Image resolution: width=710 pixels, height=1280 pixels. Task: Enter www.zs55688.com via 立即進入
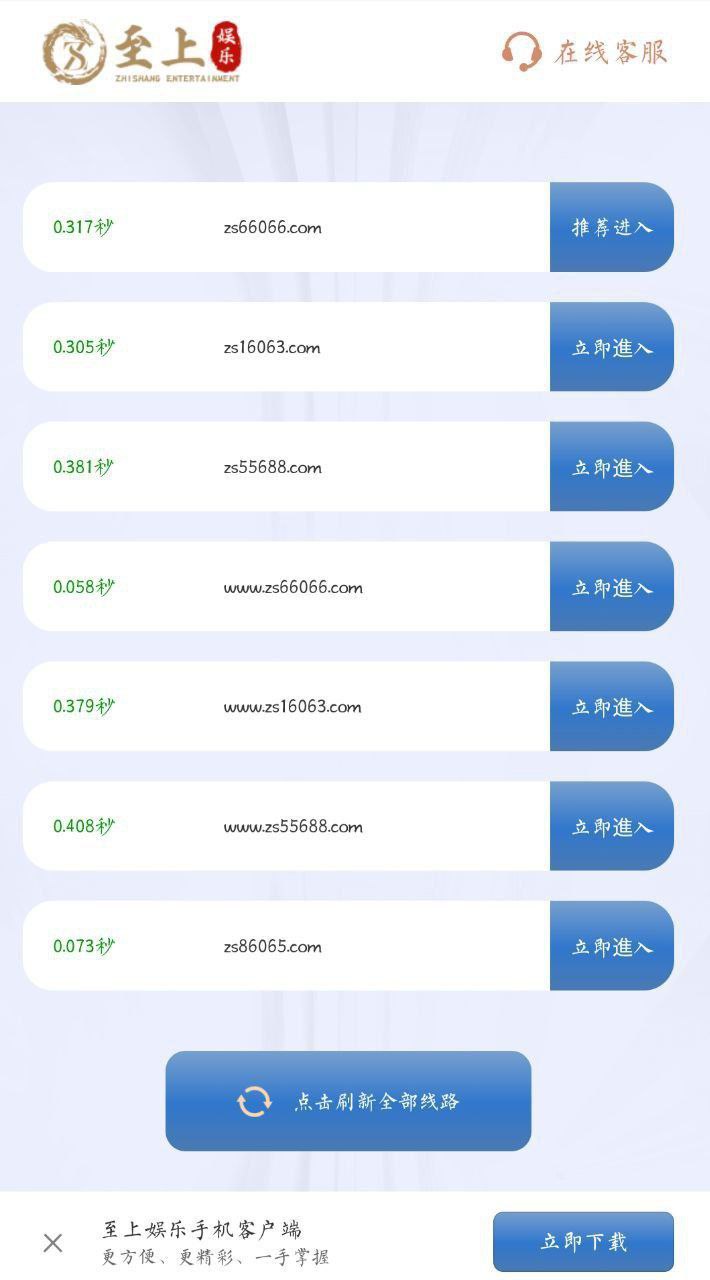click(611, 827)
